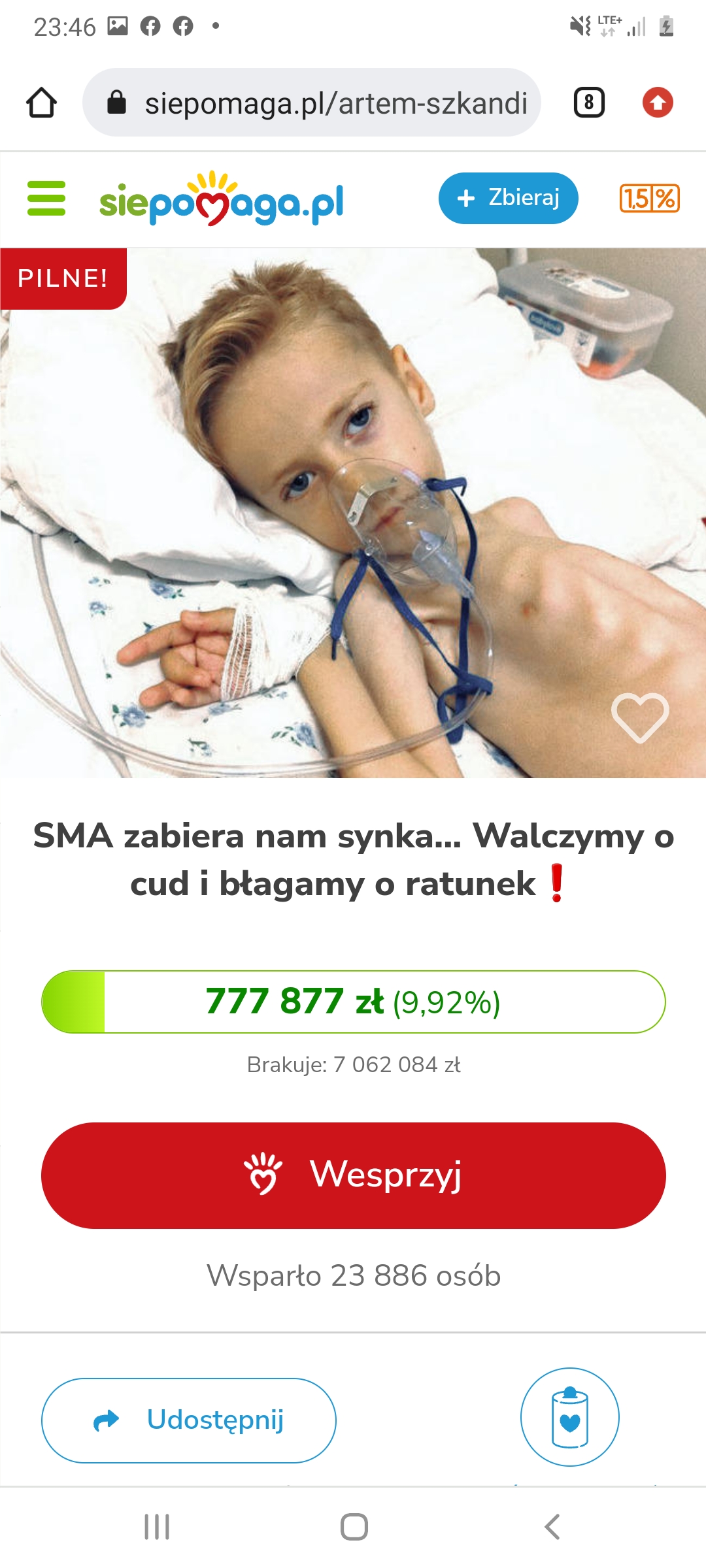Screen dimensions: 706x1568
Task: Donate using the Wesprzyj button
Action: point(353,1175)
